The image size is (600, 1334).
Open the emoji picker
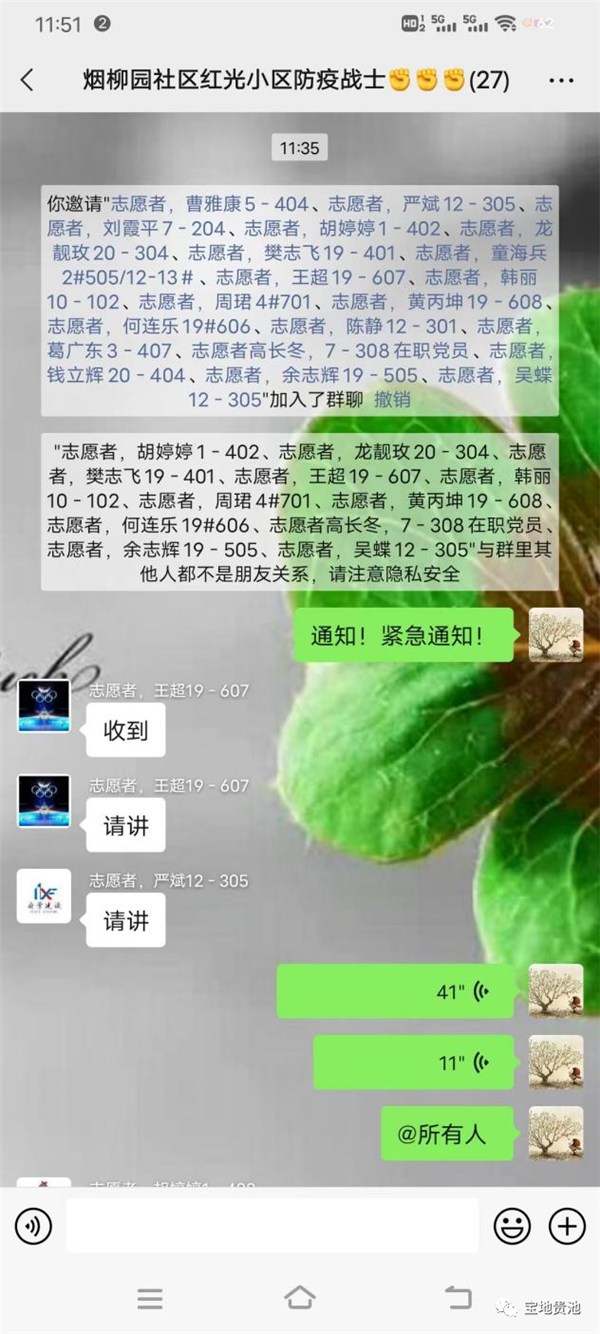pos(512,1225)
